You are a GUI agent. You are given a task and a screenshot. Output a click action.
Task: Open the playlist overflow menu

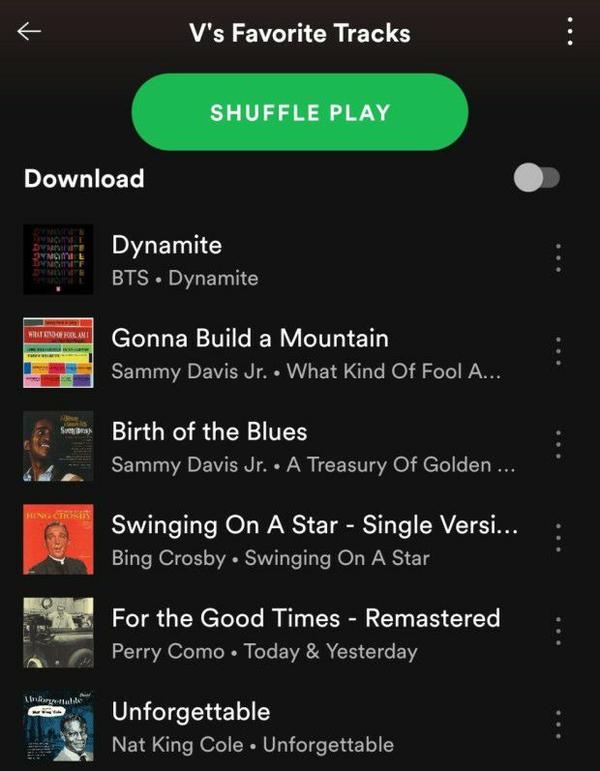coord(570,31)
